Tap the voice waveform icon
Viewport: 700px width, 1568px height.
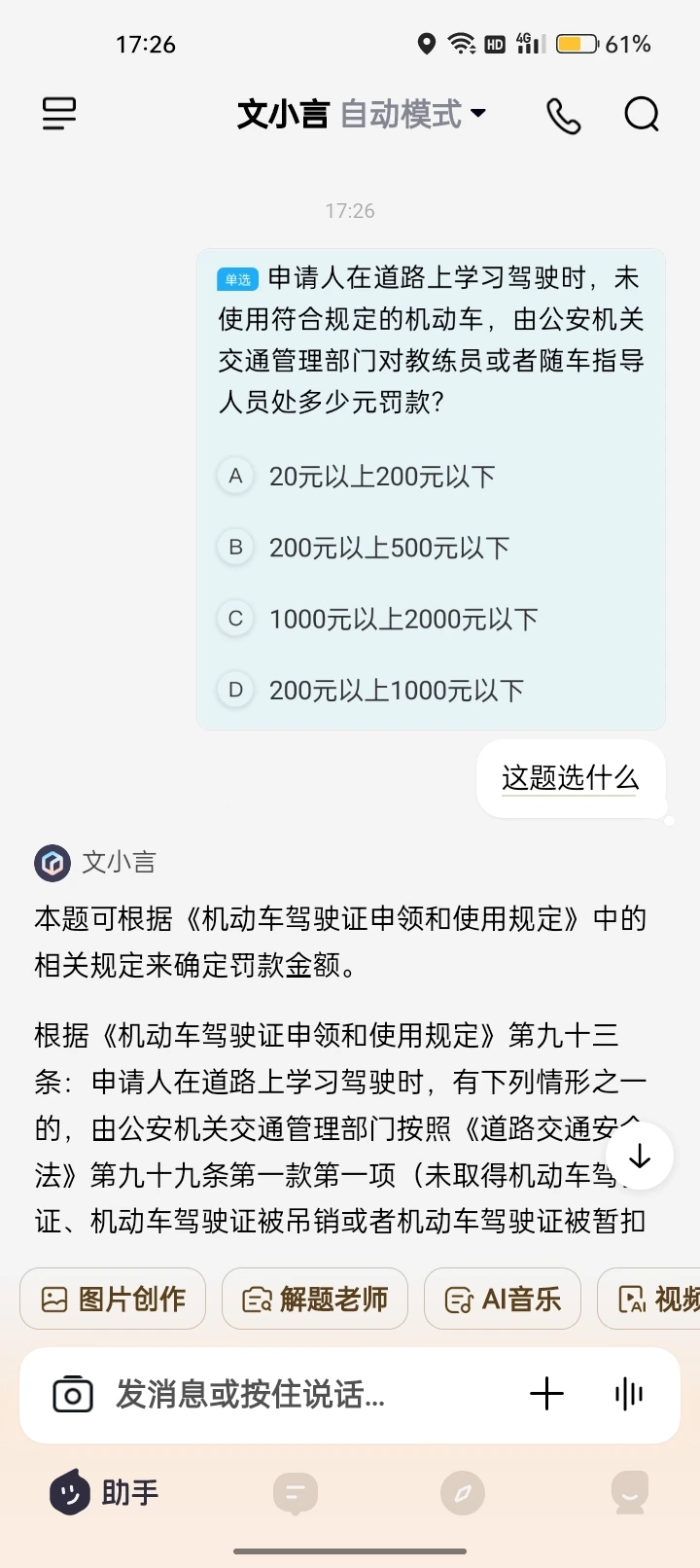pos(629,1394)
